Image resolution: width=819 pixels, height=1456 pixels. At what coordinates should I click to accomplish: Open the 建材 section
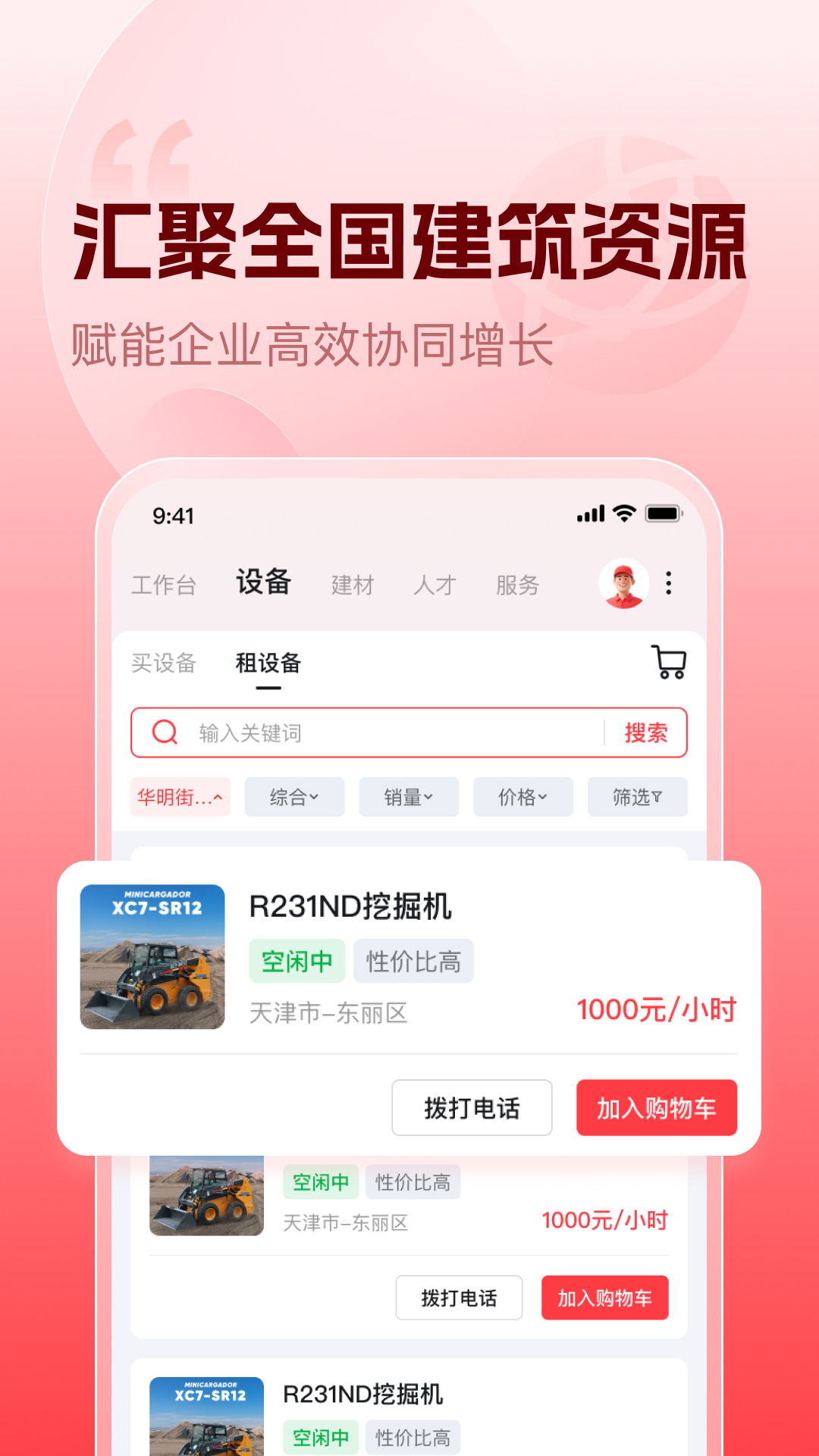point(352,585)
